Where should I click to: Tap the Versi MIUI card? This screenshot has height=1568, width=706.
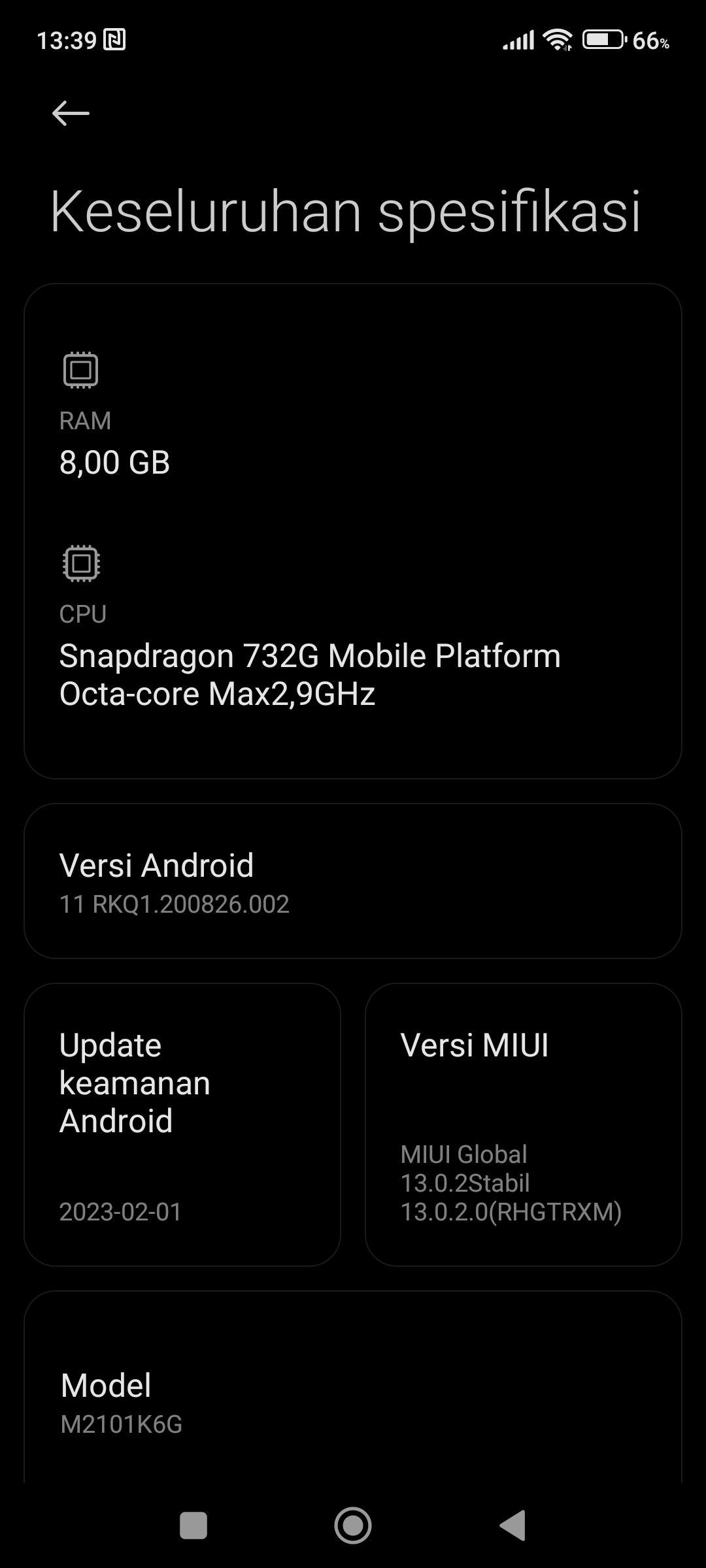(524, 1124)
